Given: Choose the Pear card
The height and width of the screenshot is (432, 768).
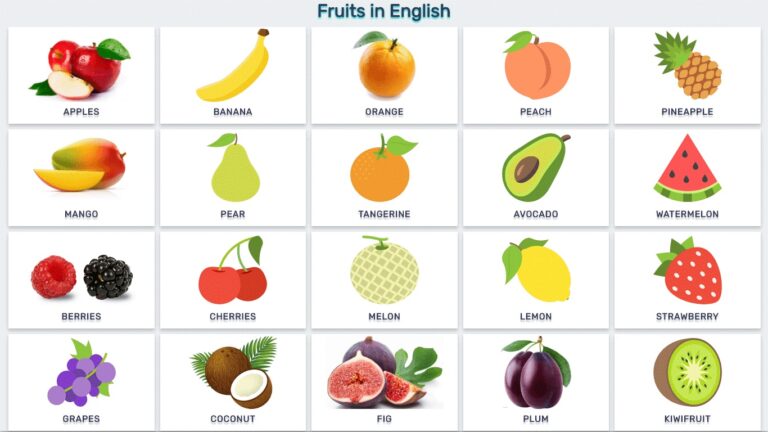Looking at the screenshot, I should click(233, 177).
